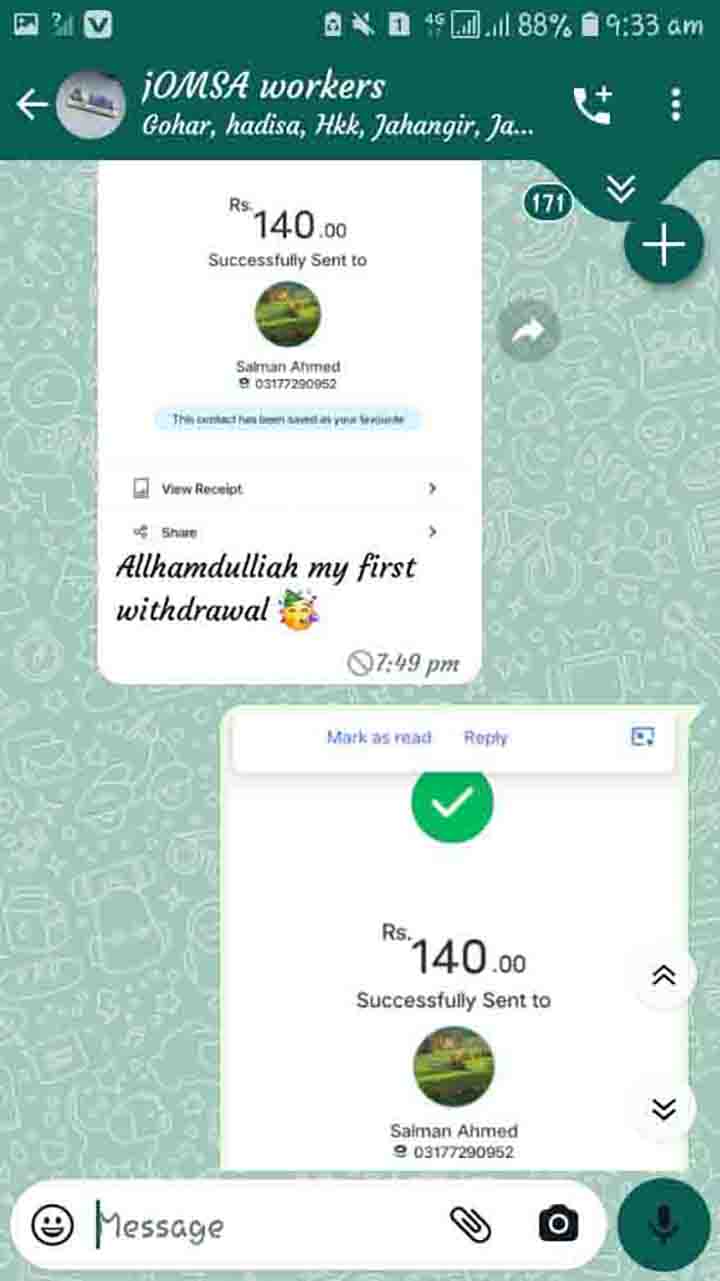This screenshot has height=1281, width=720.
Task: Attach a file with the paperclip
Action: (470, 1224)
